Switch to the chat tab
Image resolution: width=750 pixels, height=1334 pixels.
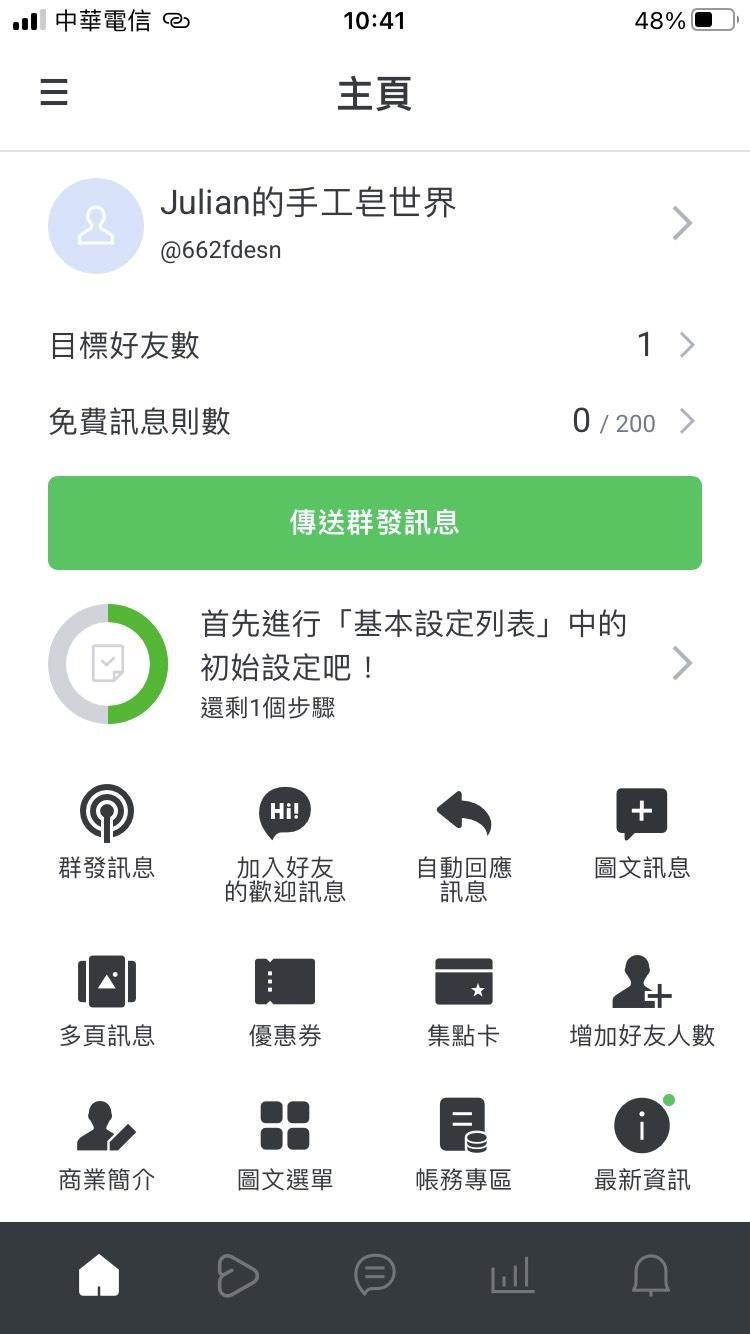[x=375, y=1276]
